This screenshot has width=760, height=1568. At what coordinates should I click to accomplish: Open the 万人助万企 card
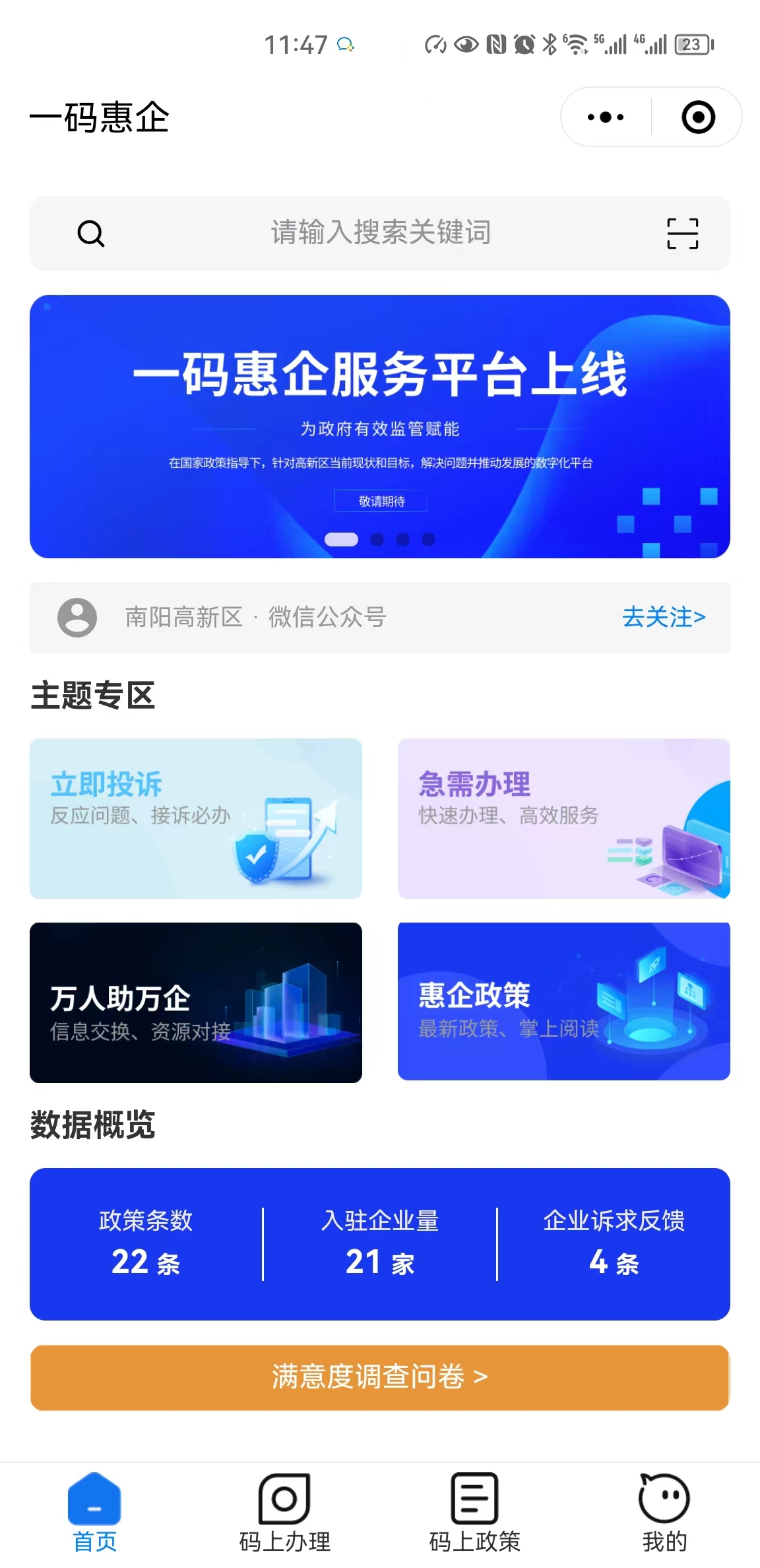point(196,1002)
